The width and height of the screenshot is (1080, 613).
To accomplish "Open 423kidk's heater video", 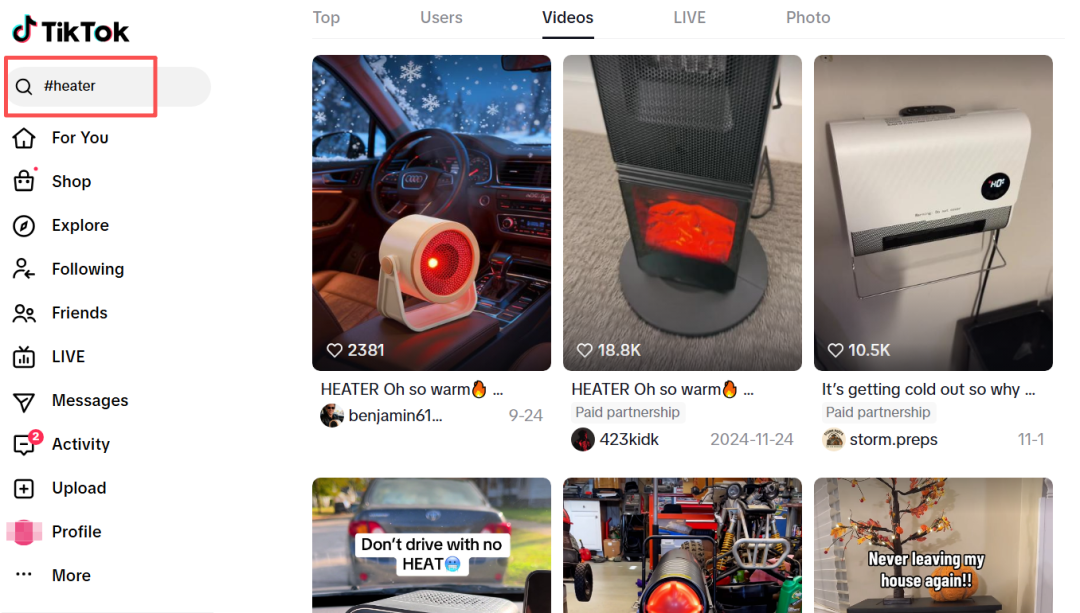I will tap(682, 212).
